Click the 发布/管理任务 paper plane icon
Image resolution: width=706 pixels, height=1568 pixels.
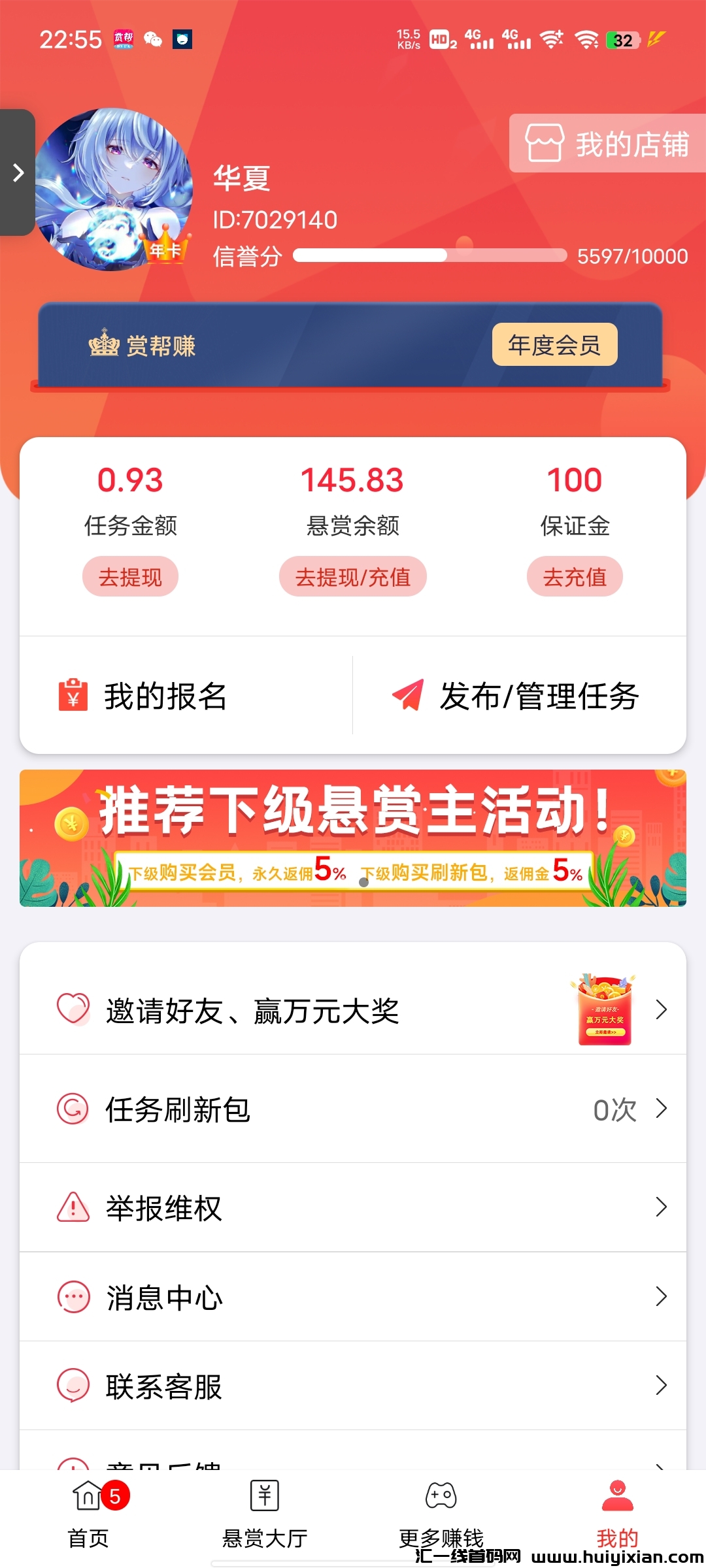tap(409, 696)
